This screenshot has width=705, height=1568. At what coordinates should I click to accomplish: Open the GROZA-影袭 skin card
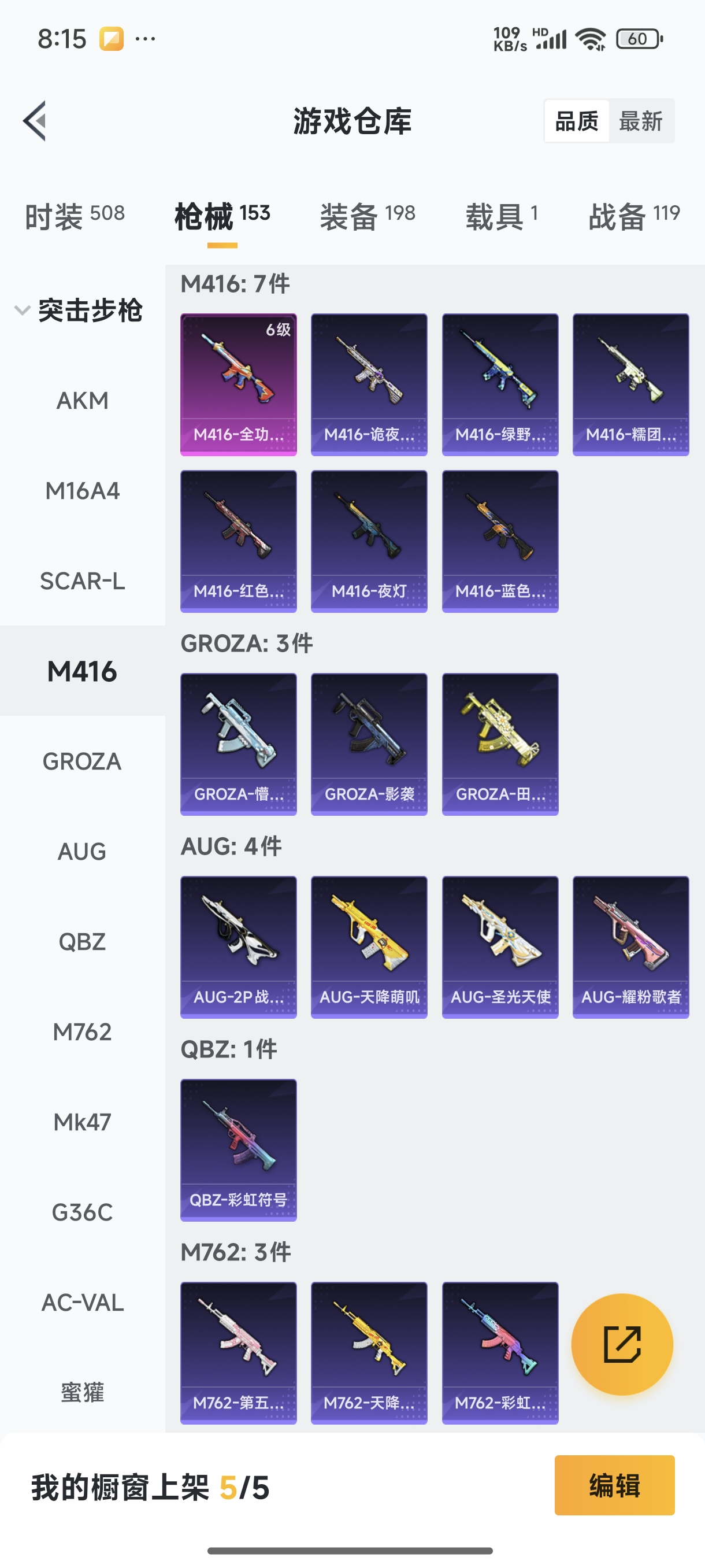pos(369,744)
